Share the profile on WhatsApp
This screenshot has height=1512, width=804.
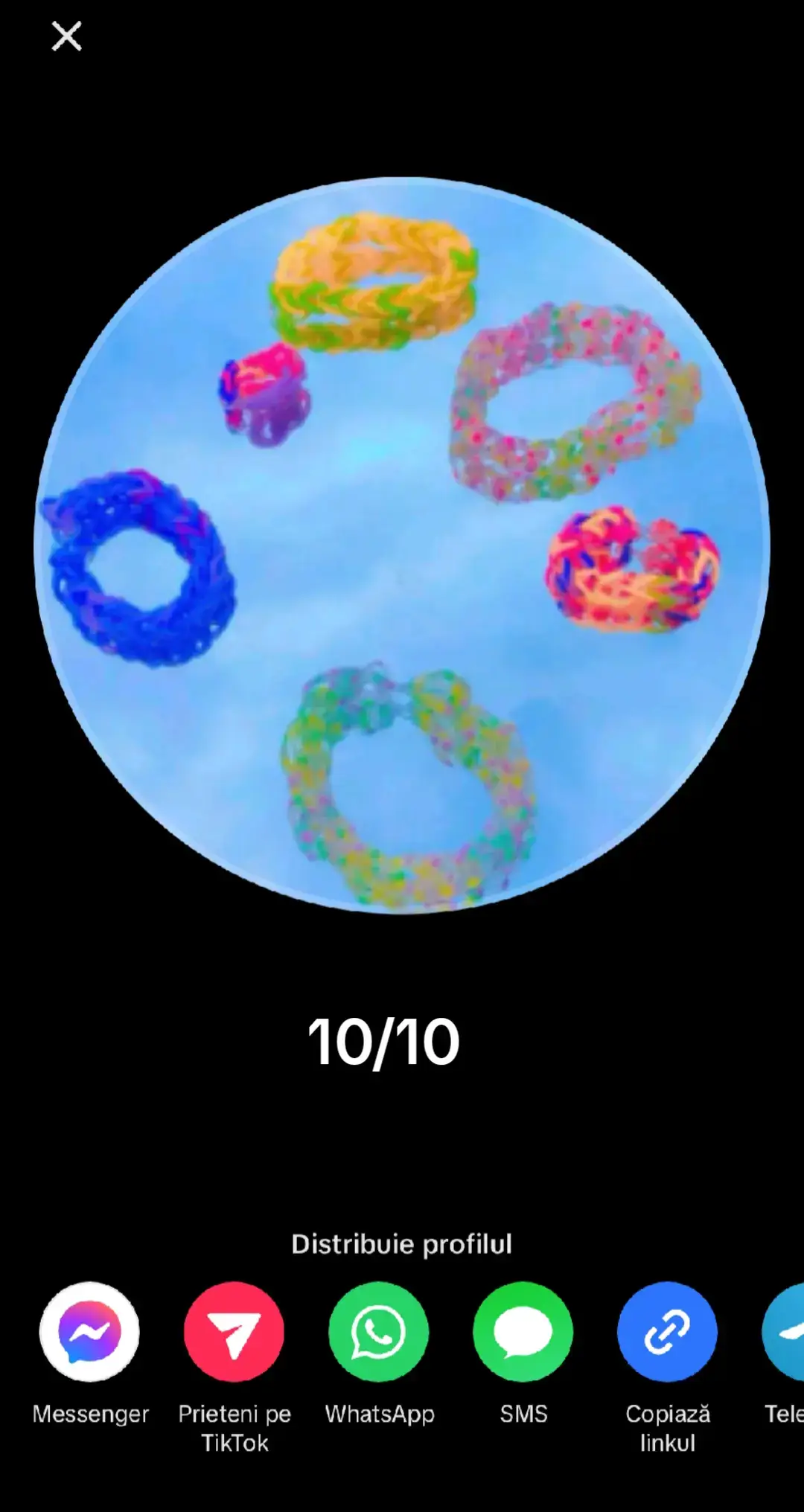pos(378,1331)
